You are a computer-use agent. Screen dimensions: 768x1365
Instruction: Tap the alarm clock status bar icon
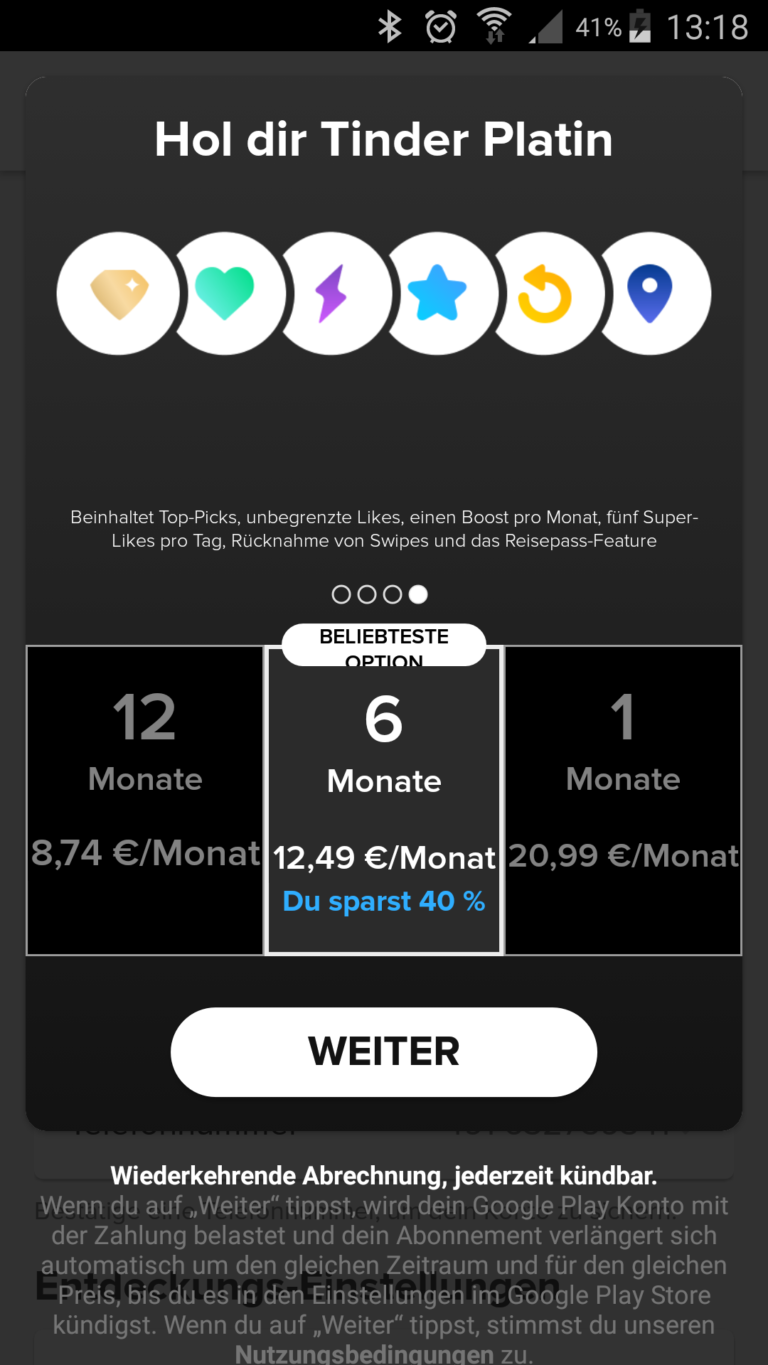pyautogui.click(x=439, y=26)
